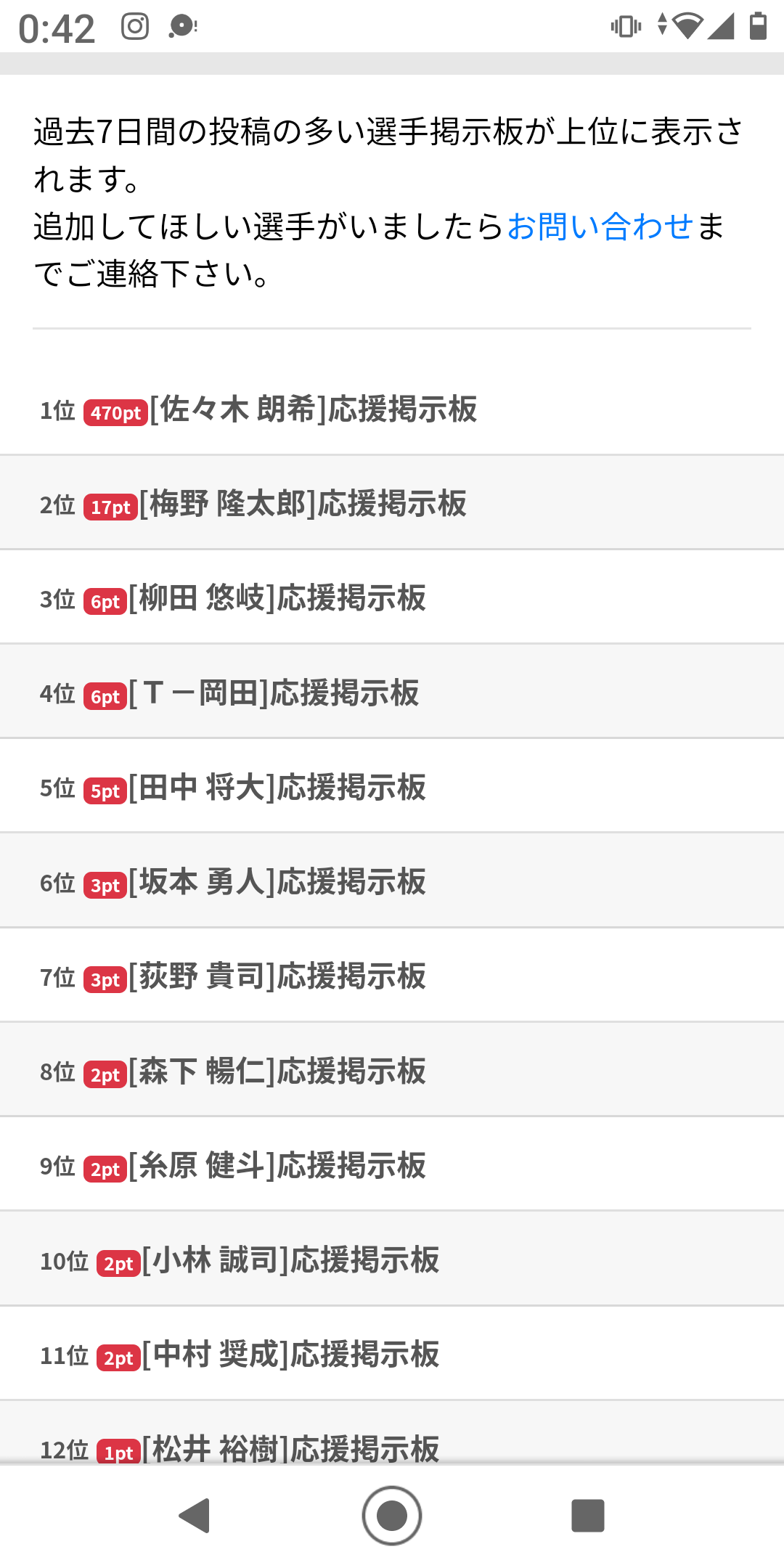
Task: Open 梅野 隆太郎 fan board
Action: pyautogui.click(x=392, y=503)
